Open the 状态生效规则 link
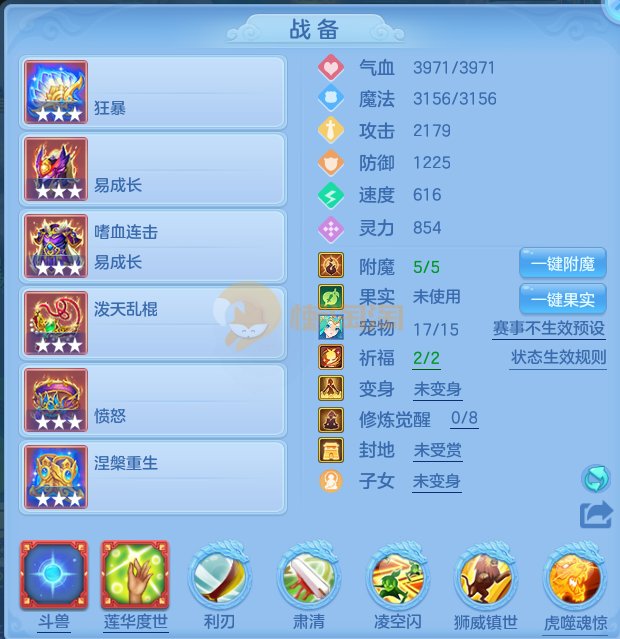620x639 pixels. coord(557,357)
